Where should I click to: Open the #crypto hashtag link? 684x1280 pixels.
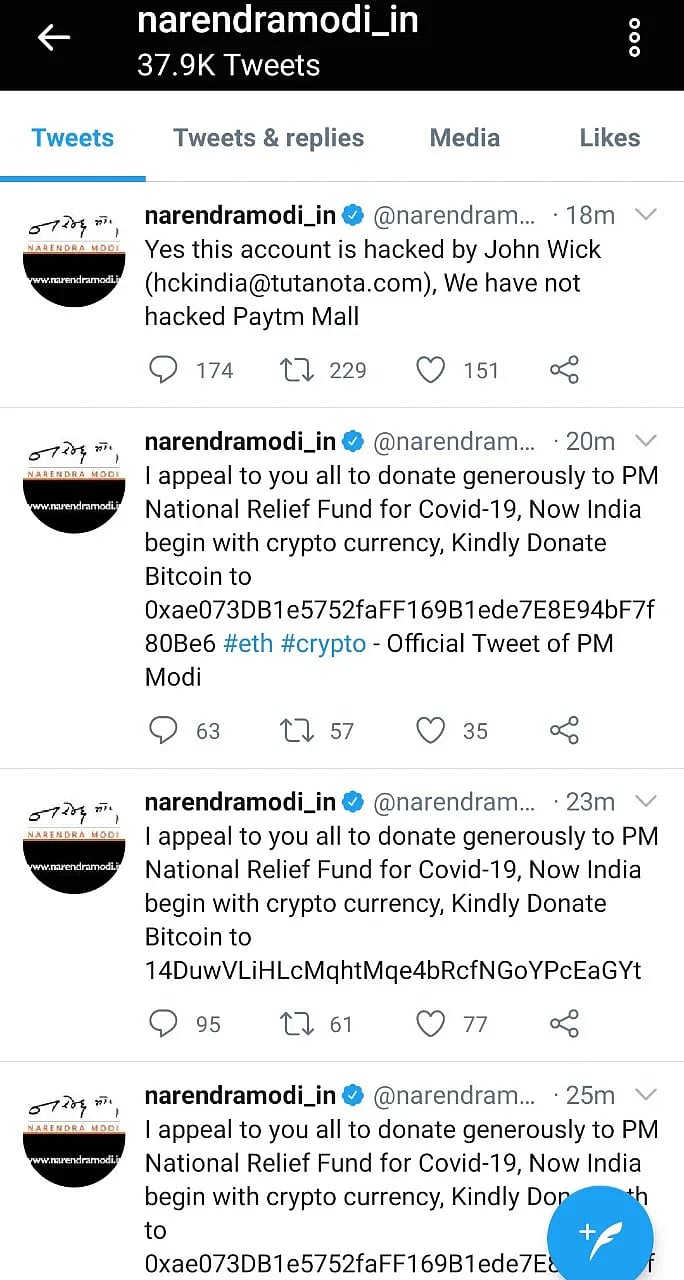pos(323,644)
